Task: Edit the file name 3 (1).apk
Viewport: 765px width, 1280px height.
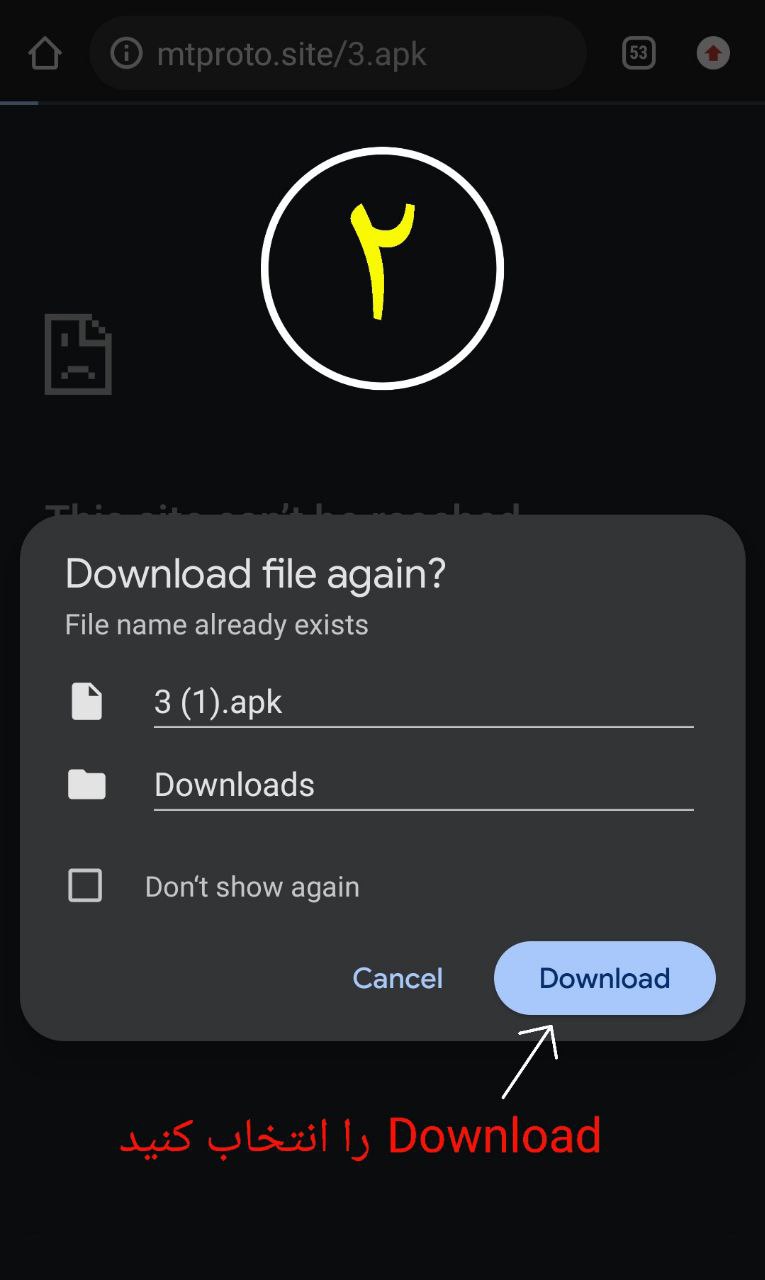Action: (x=422, y=702)
